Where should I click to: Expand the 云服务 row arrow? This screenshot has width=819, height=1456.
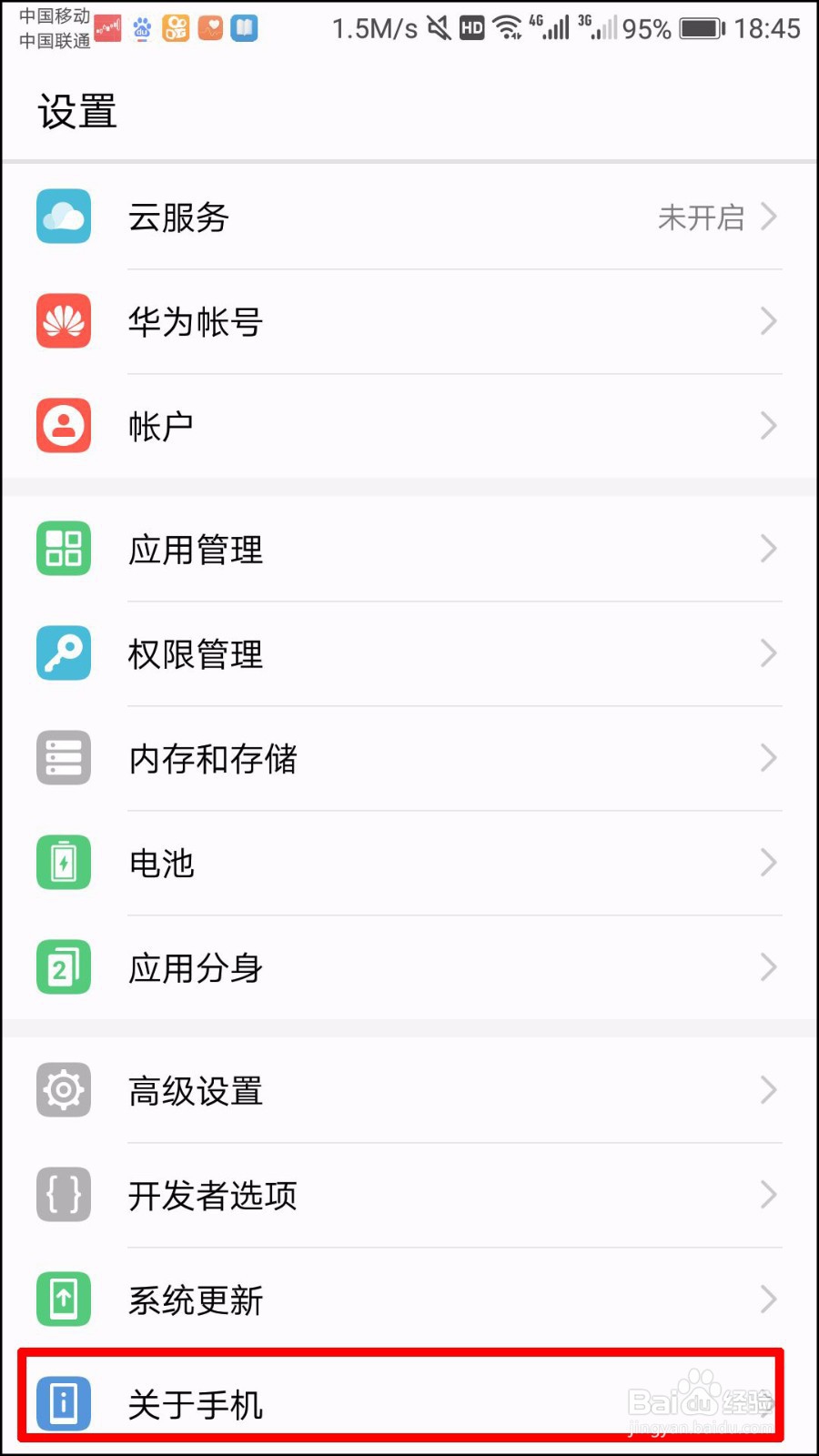pyautogui.click(x=769, y=217)
